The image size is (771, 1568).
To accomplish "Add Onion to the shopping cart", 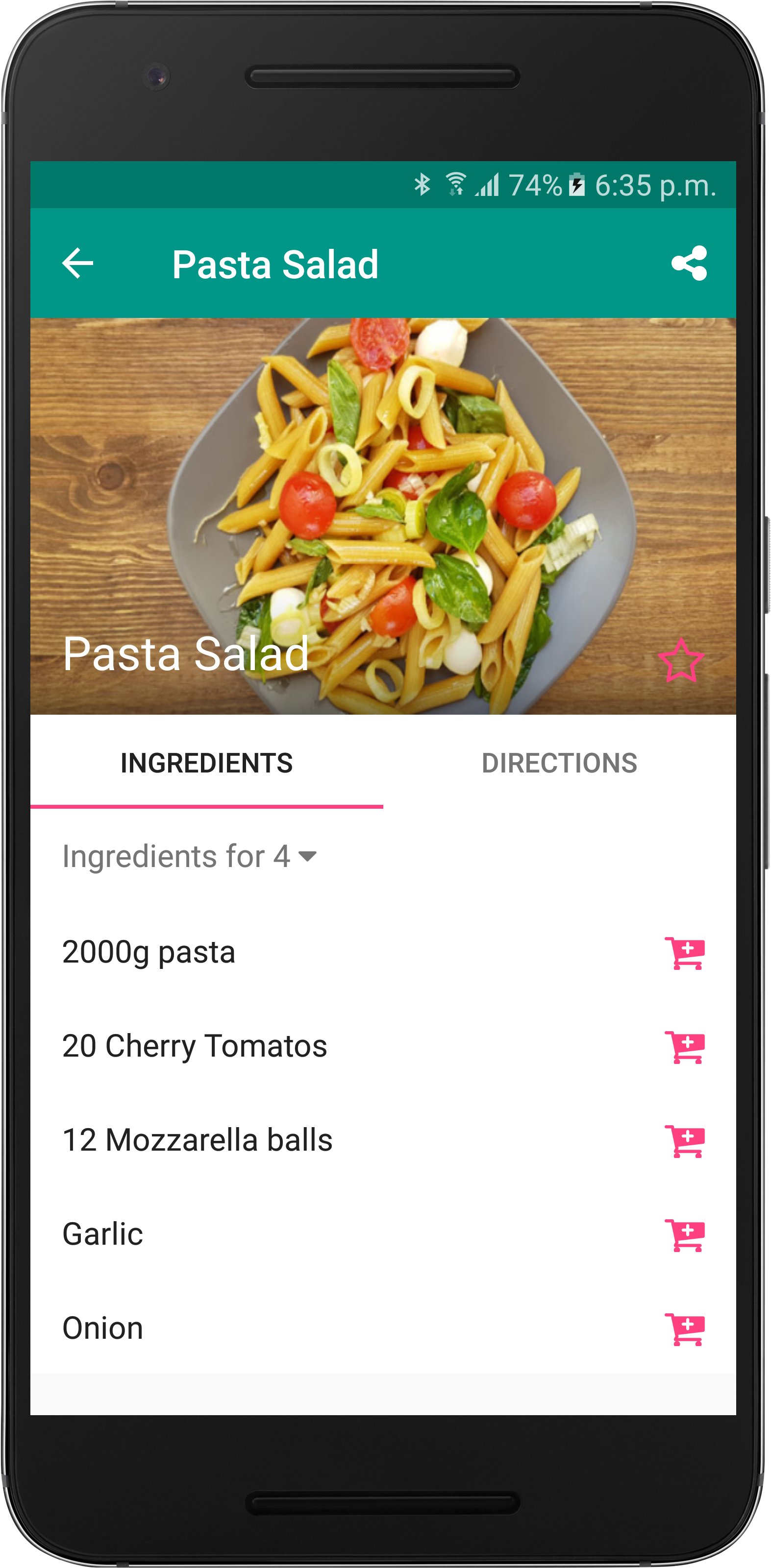I will [x=685, y=1329].
